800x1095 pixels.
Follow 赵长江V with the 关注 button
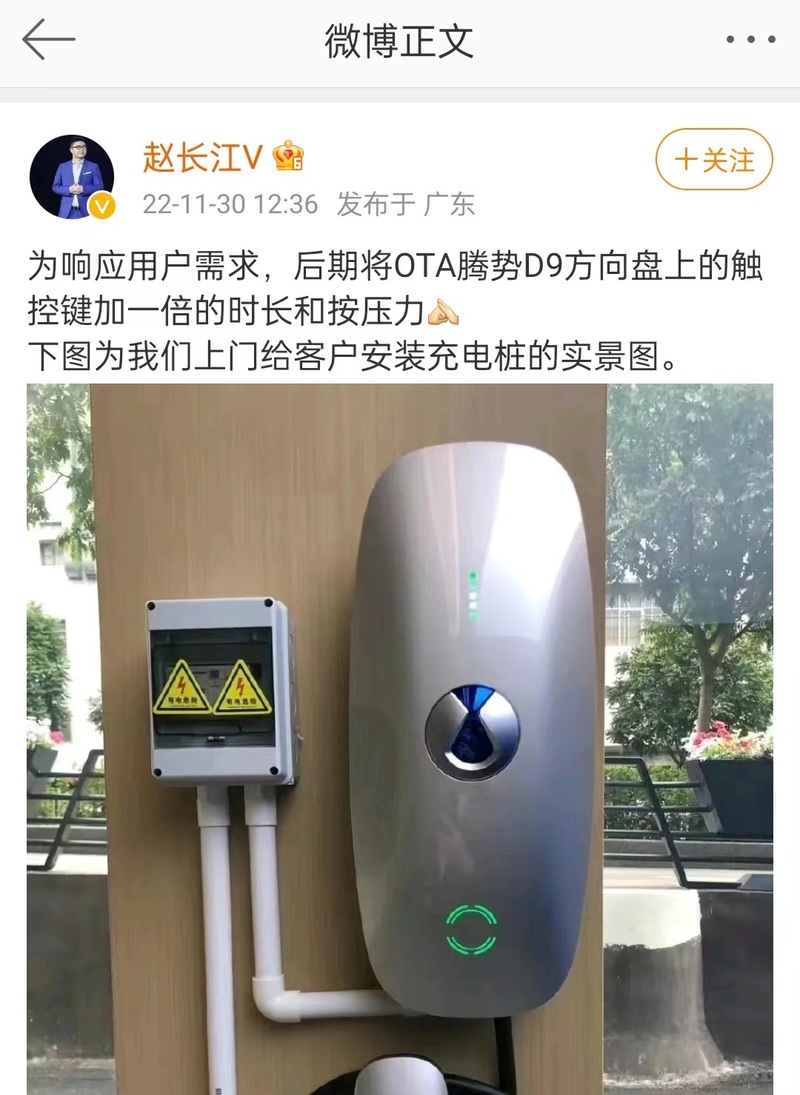[x=714, y=160]
